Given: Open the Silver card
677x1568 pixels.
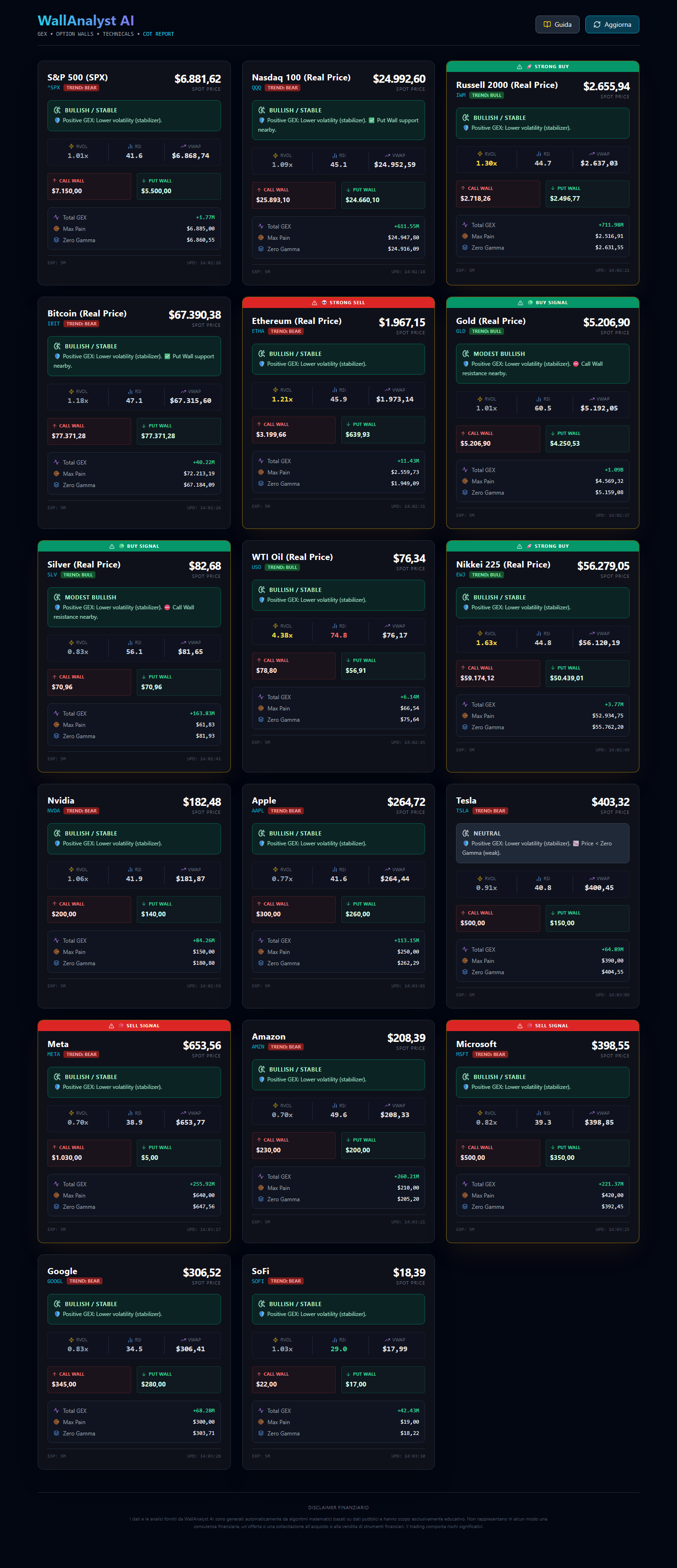Looking at the screenshot, I should pyautogui.click(x=84, y=564).
